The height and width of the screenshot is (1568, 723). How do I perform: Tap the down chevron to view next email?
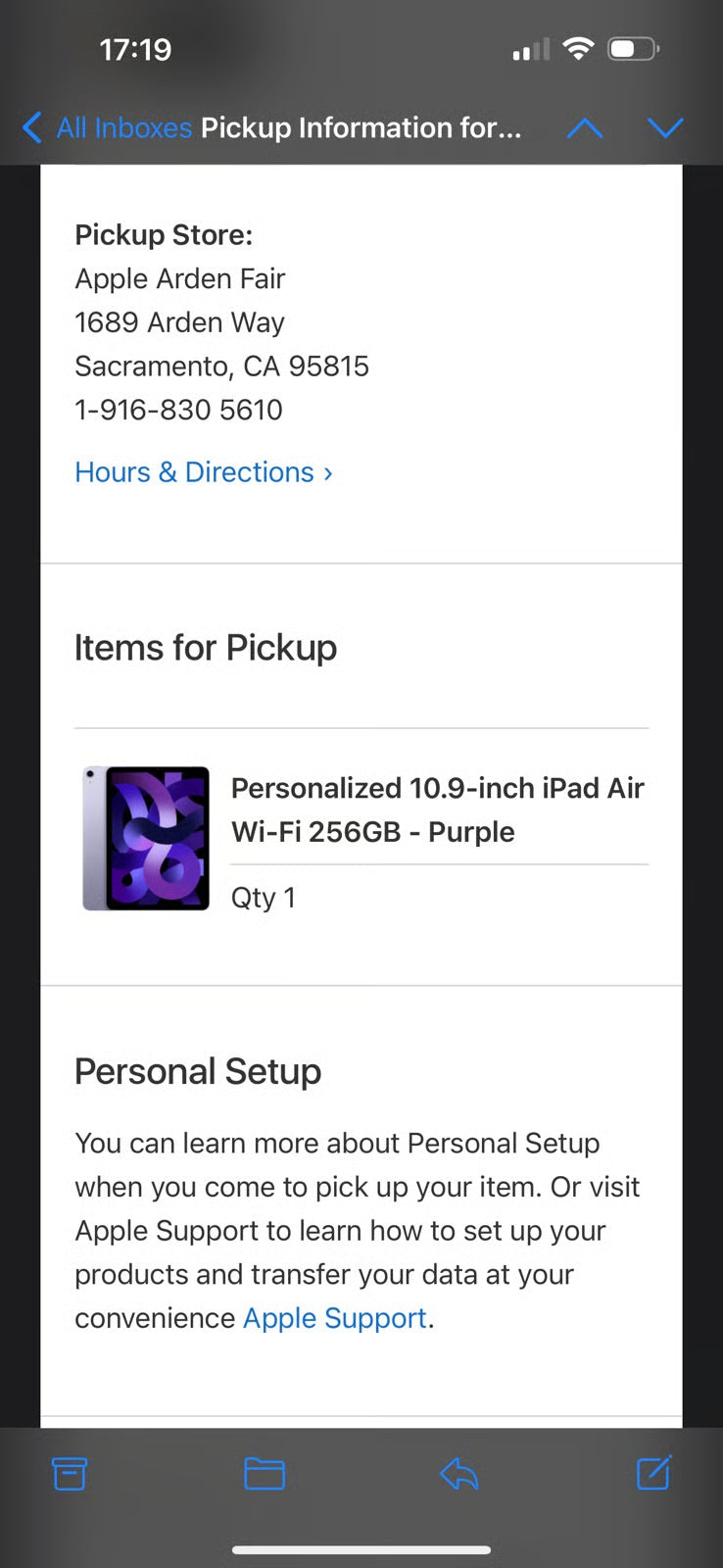coord(665,127)
